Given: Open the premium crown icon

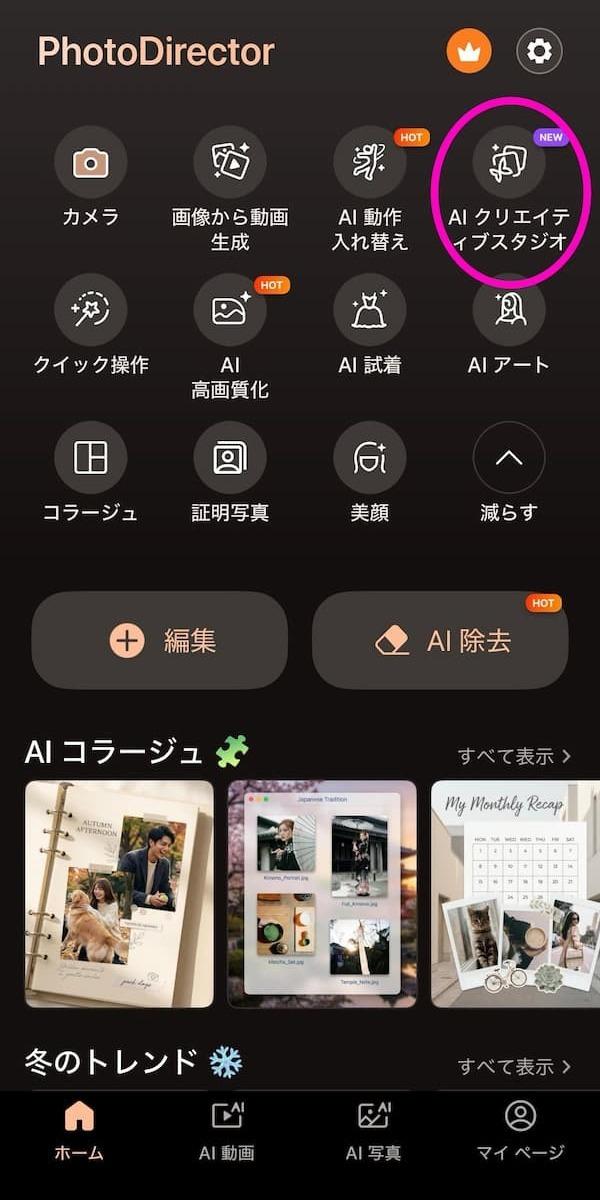Looking at the screenshot, I should (469, 51).
